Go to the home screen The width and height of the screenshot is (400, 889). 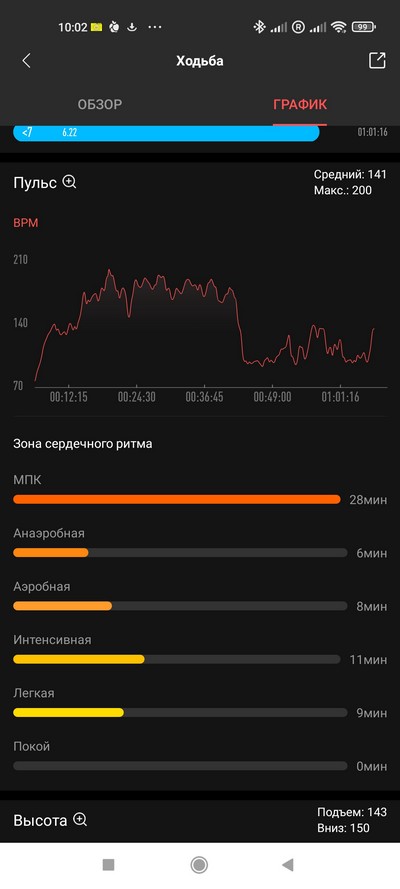tap(199, 865)
